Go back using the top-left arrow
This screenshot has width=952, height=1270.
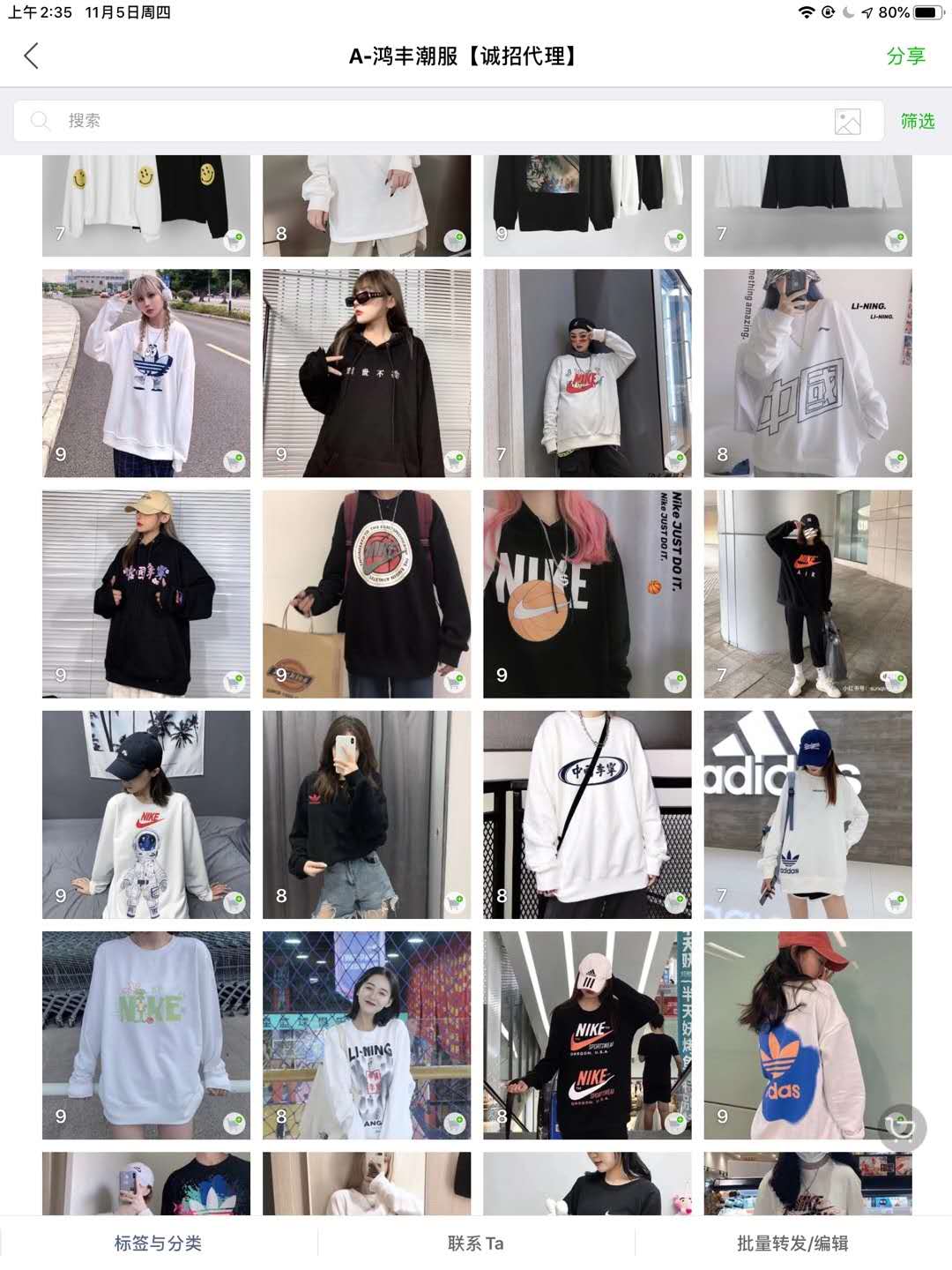point(32,56)
